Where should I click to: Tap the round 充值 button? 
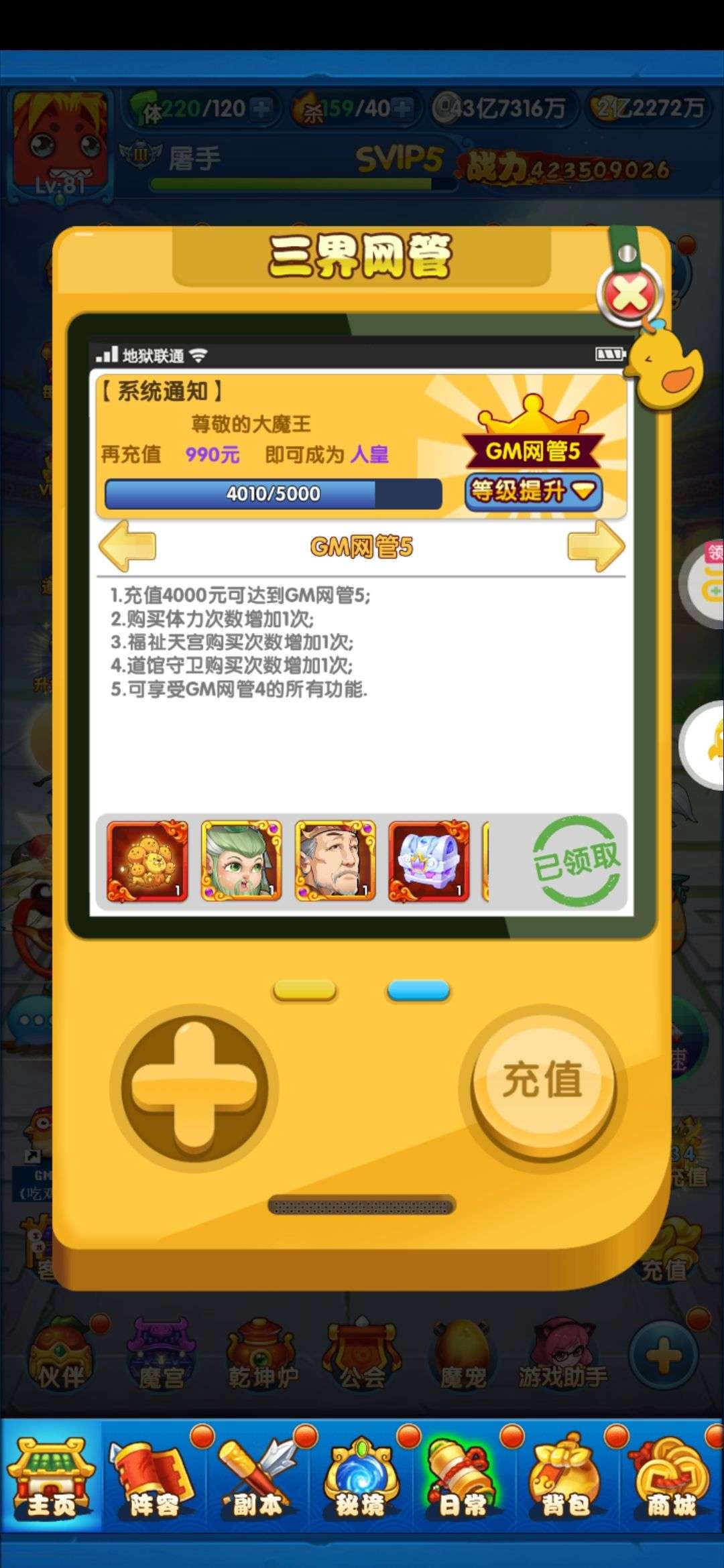point(543,1082)
